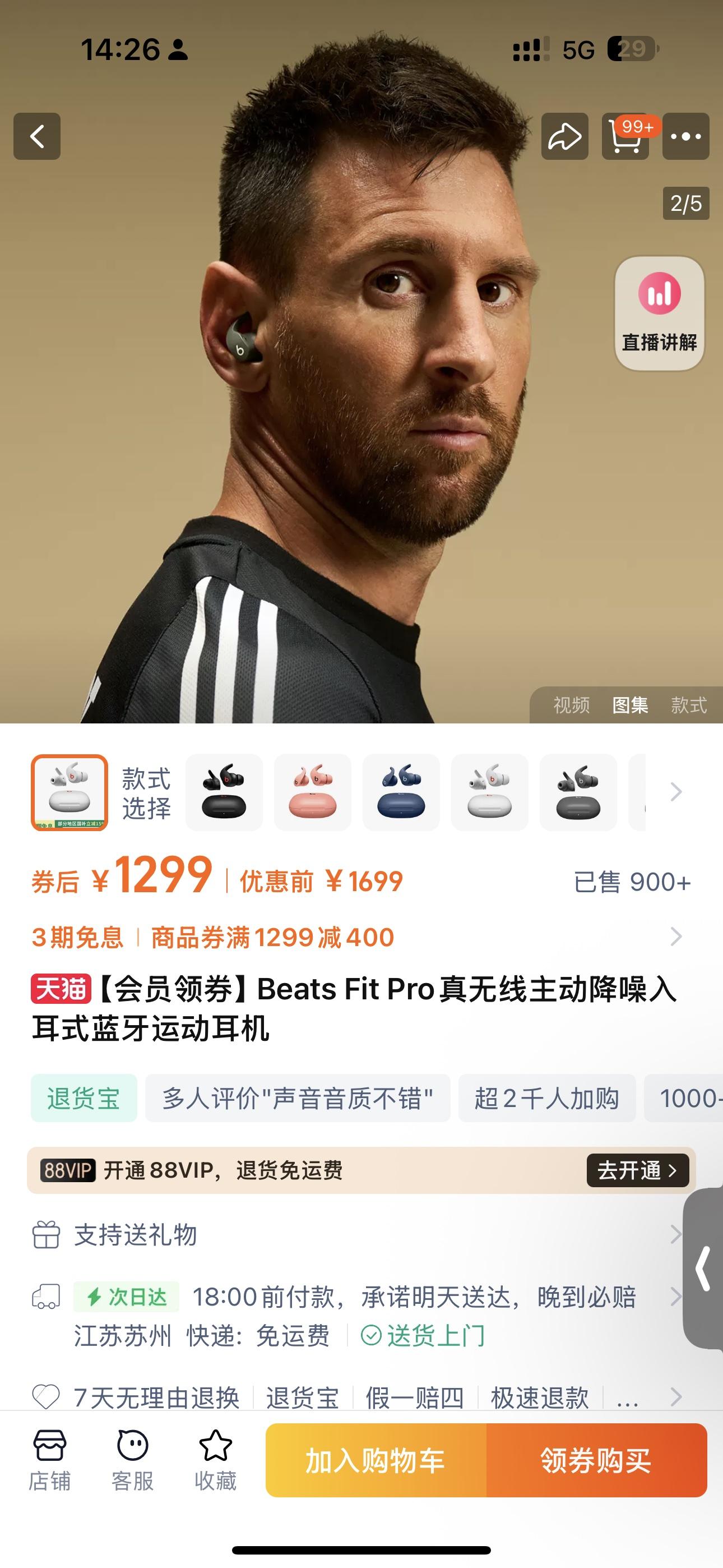The height and width of the screenshot is (1568, 723).
Task: Tap 去开通 to activate 88VIP
Action: [637, 1170]
